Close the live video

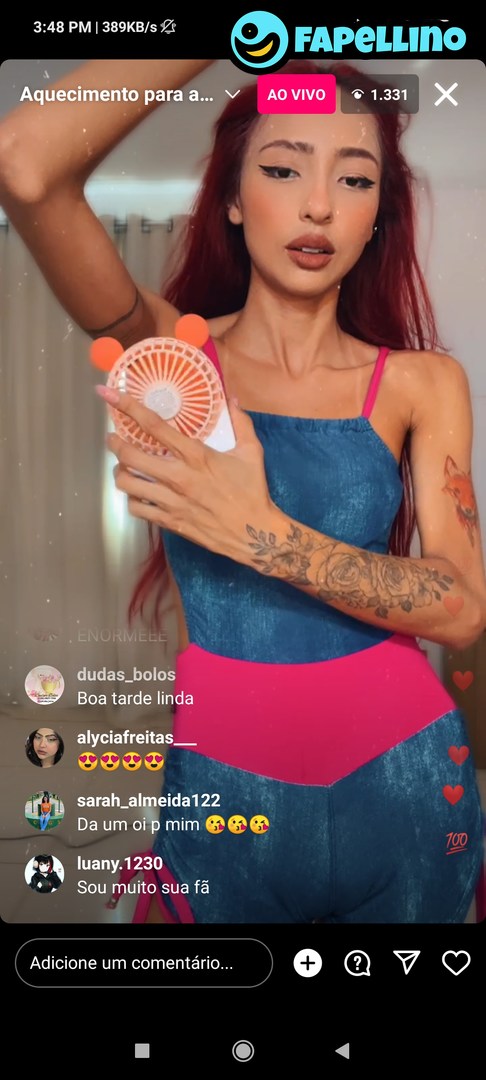pyautogui.click(x=446, y=94)
